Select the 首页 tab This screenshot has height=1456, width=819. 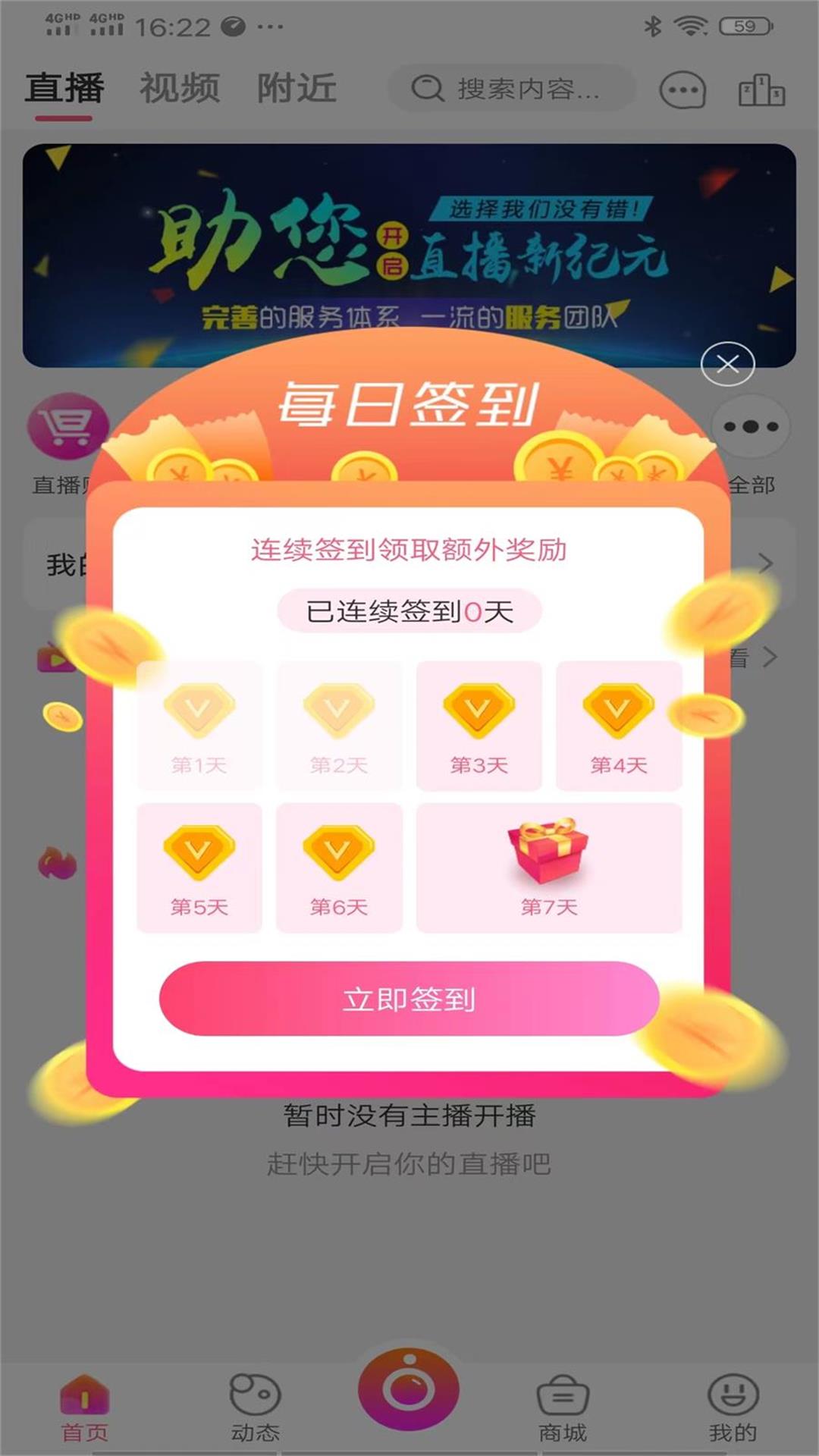85,1407
